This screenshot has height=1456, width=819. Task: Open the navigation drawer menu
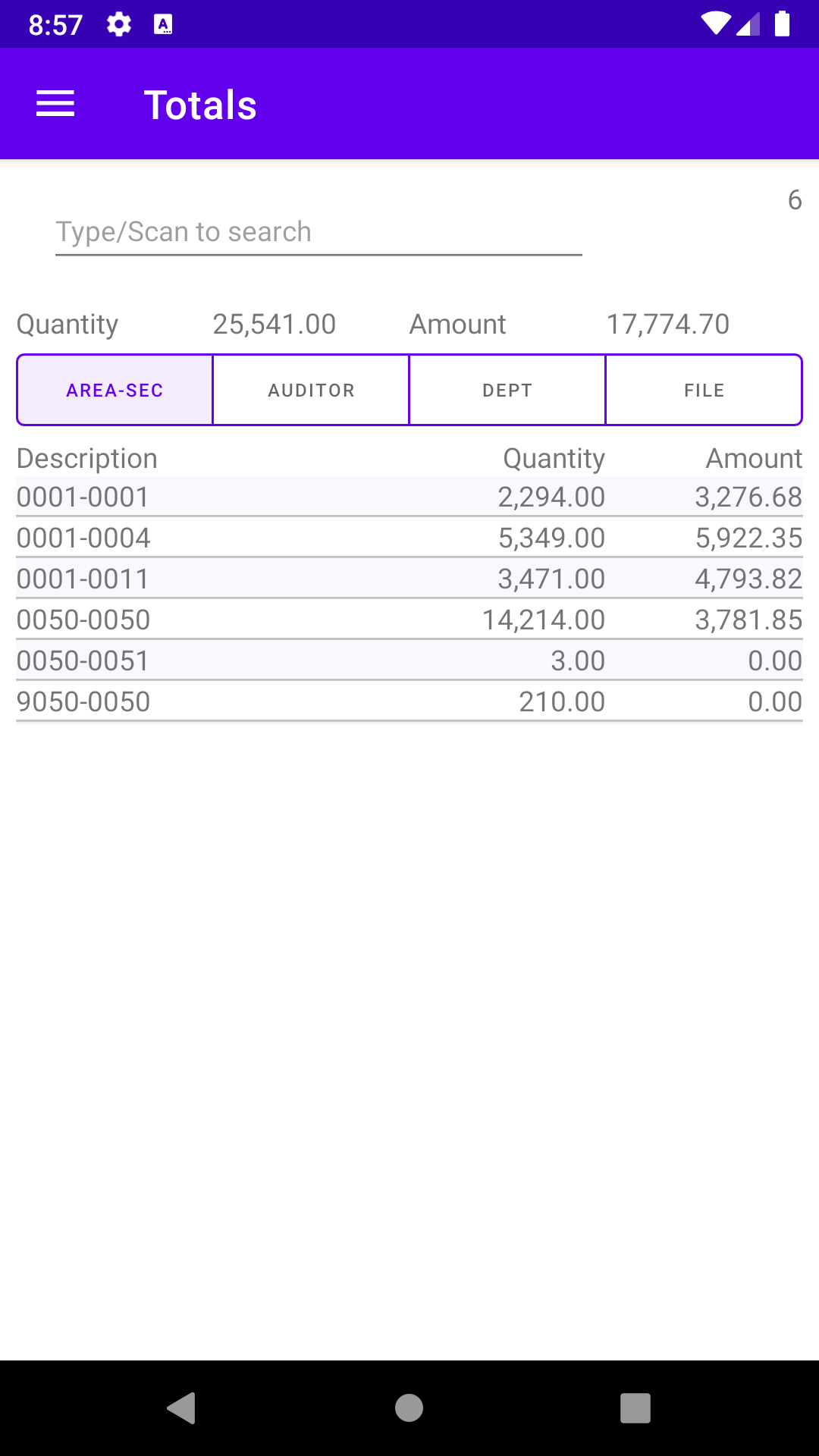click(x=55, y=104)
